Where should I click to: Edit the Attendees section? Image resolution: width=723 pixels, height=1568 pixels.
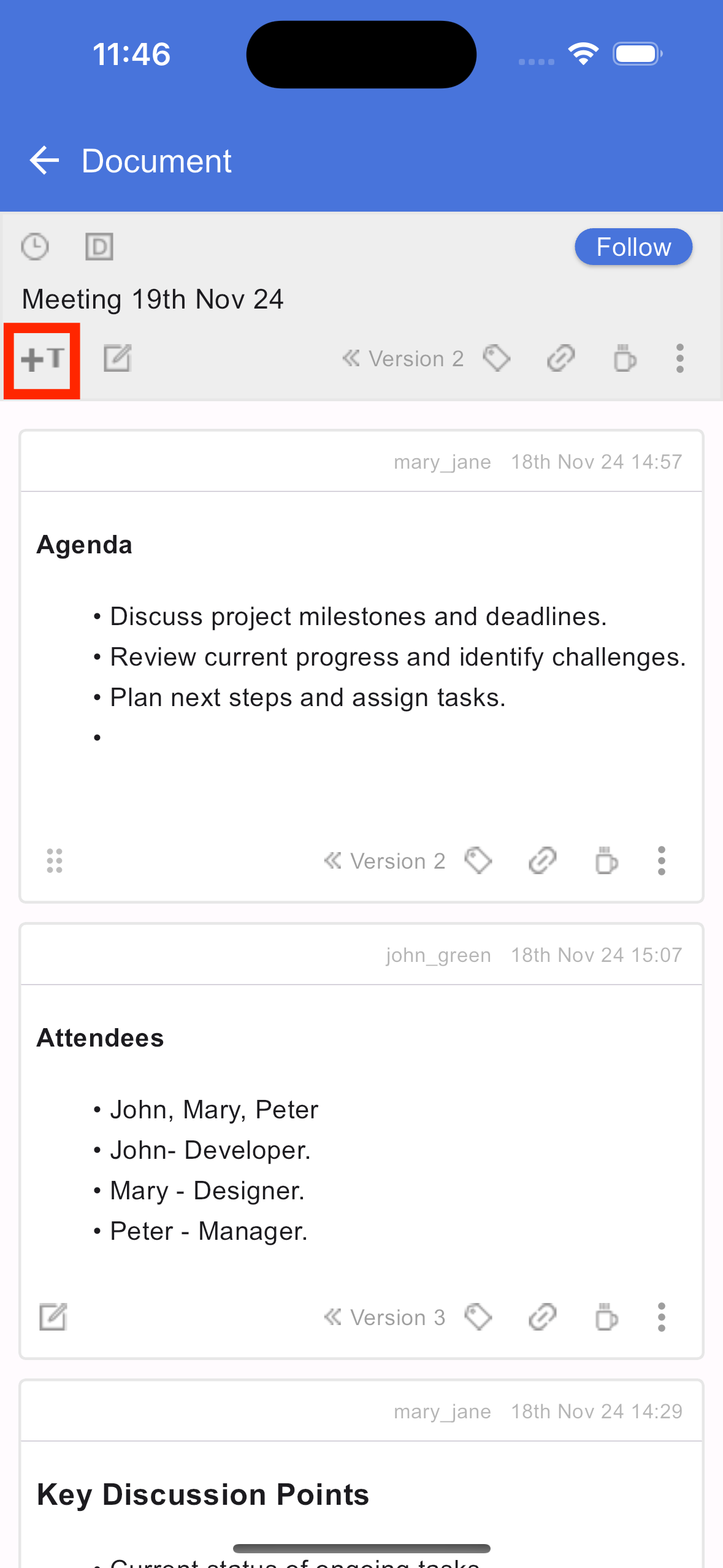(x=53, y=1317)
